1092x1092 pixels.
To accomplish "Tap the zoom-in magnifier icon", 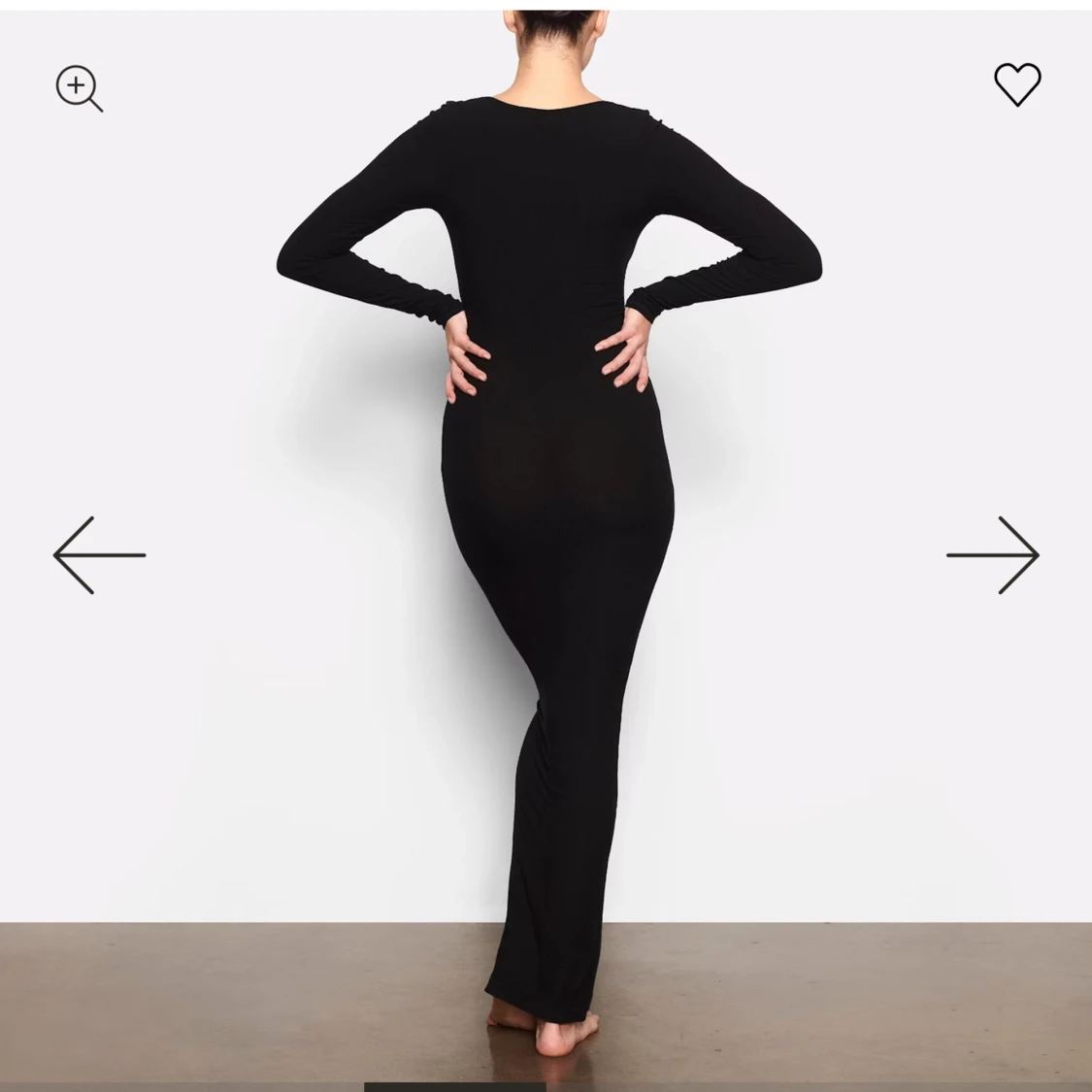I will [79, 88].
